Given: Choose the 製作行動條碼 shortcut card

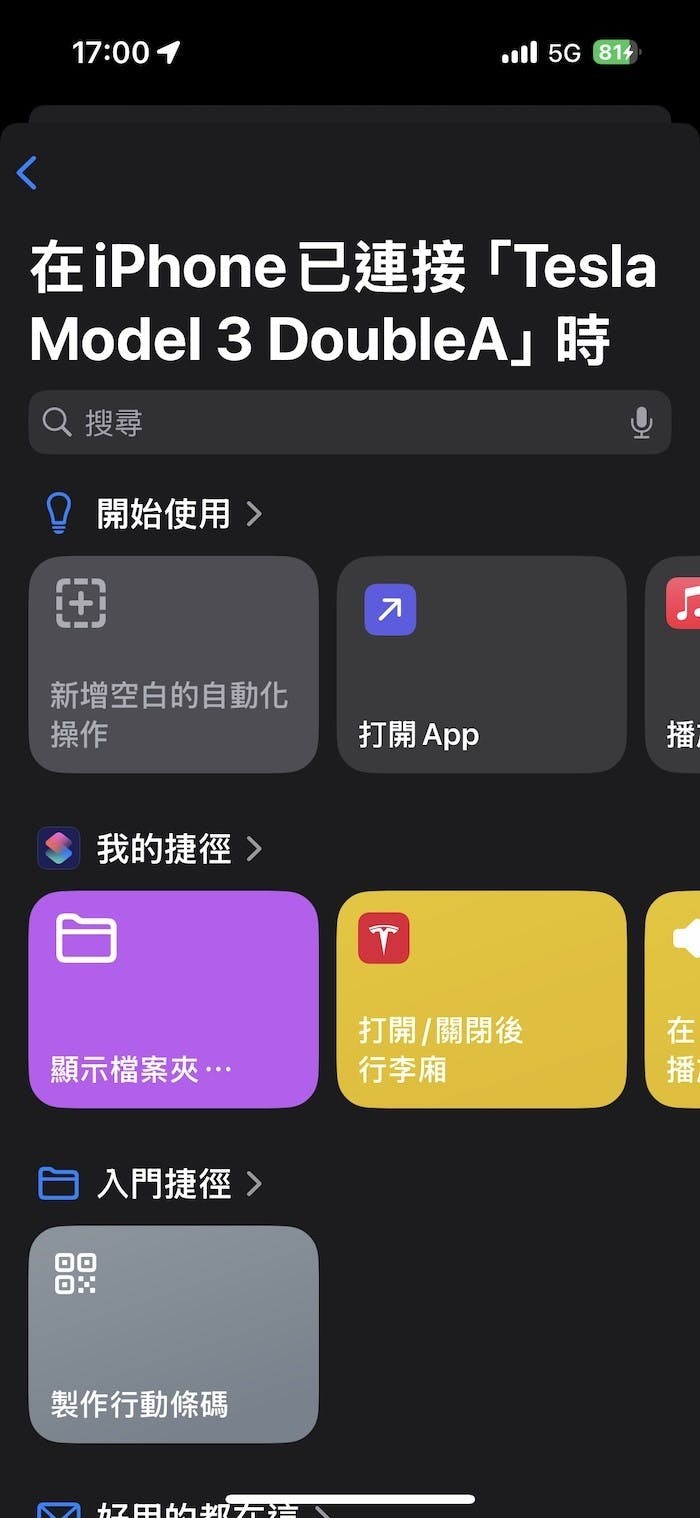Looking at the screenshot, I should tap(173, 1334).
